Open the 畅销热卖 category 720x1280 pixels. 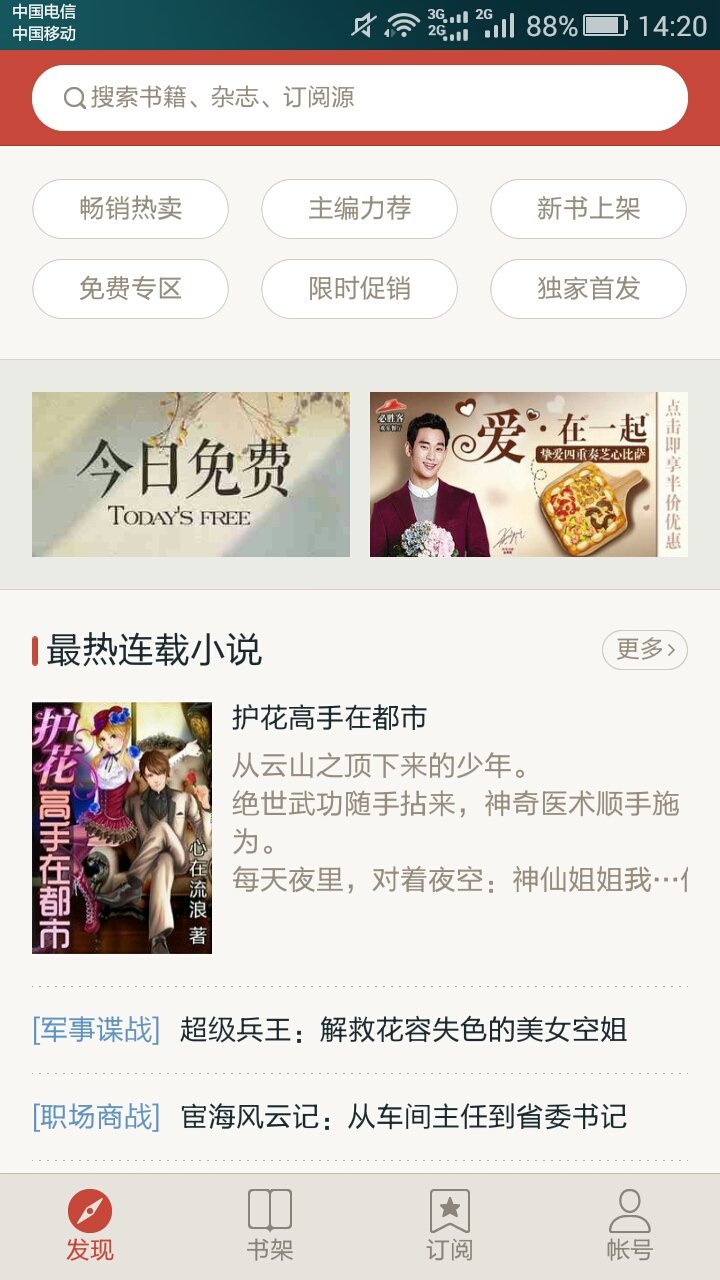click(x=131, y=209)
